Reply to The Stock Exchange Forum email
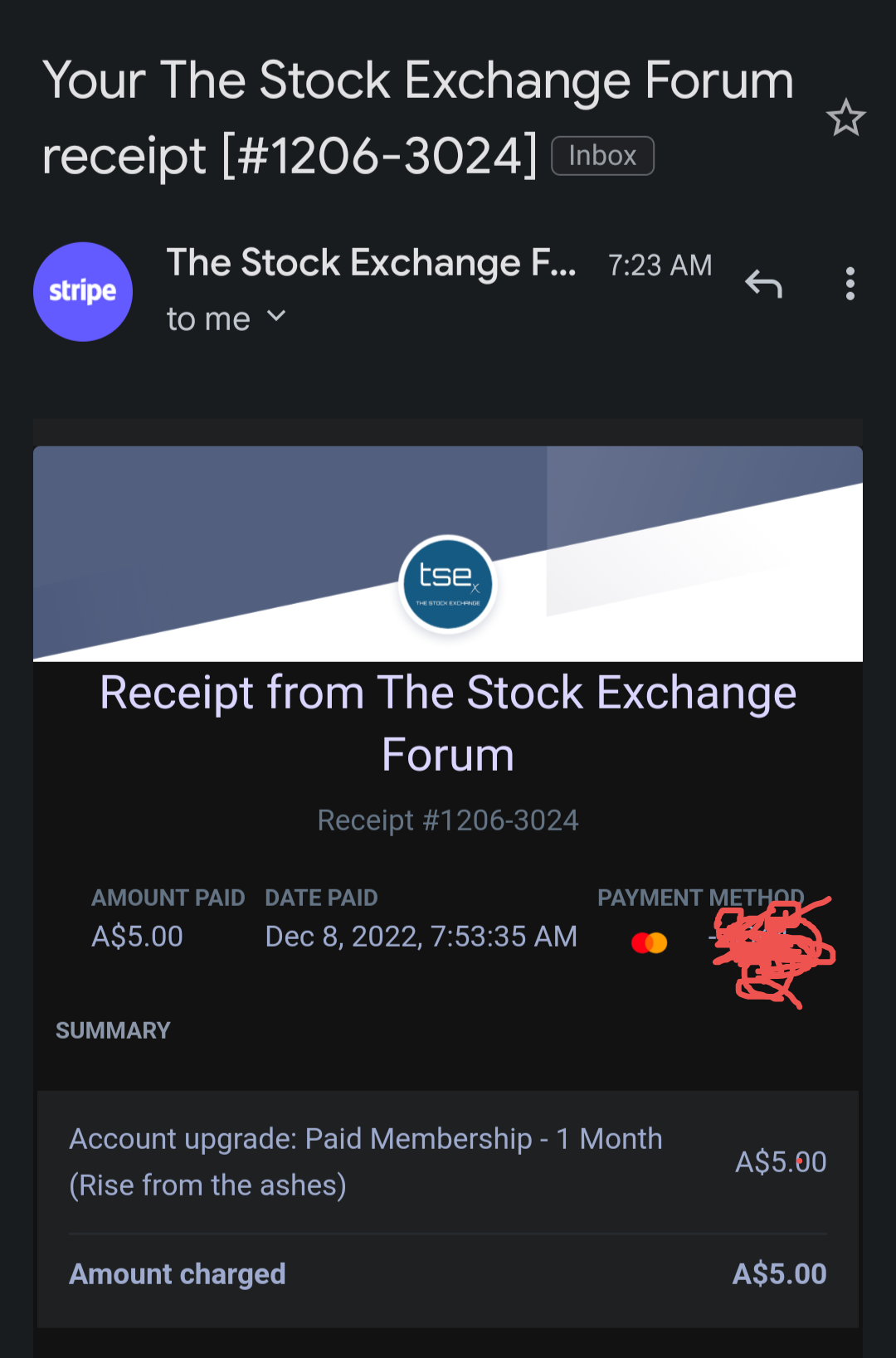This screenshot has width=896, height=1358. pos(763,284)
